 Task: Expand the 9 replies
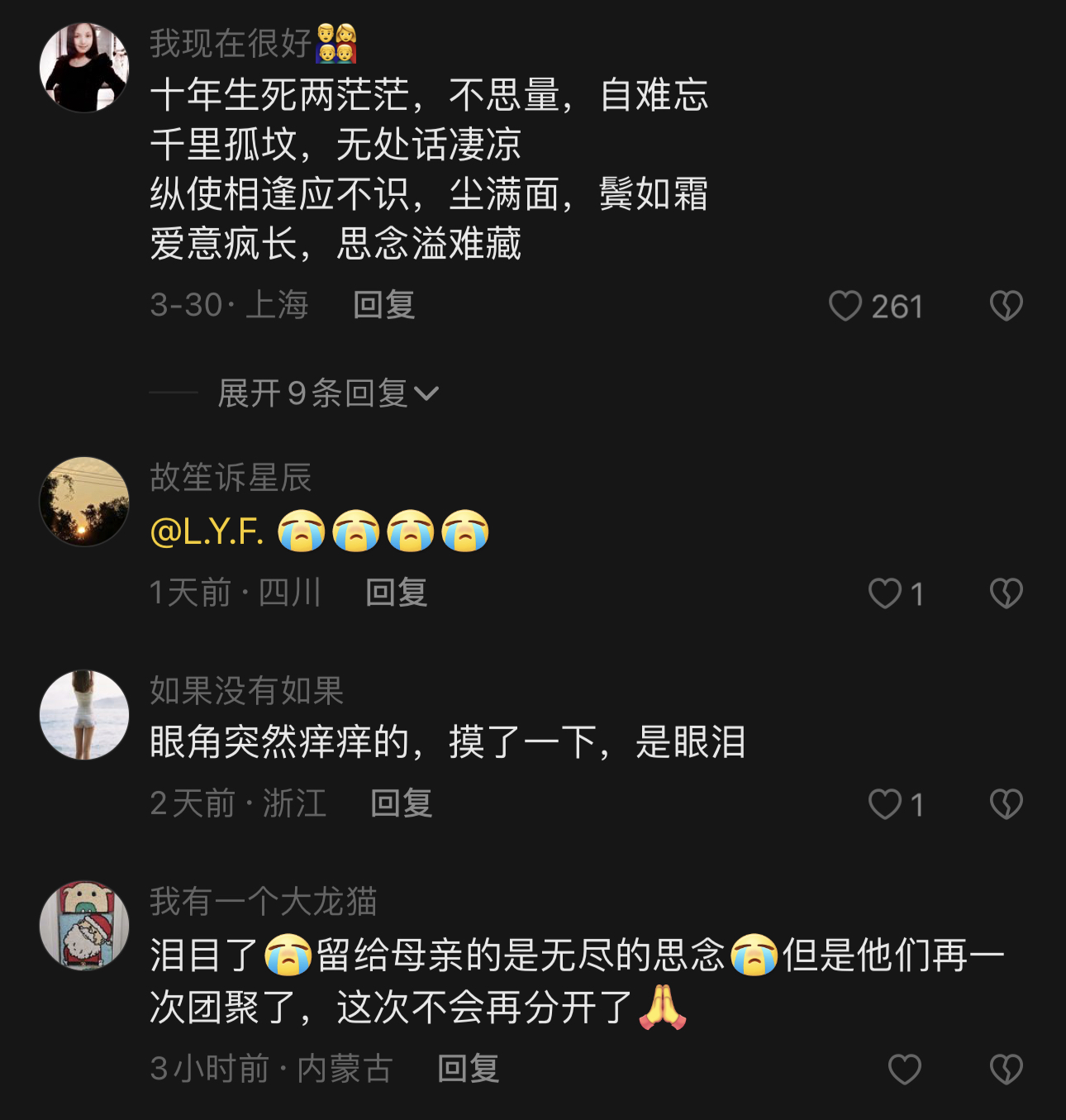(328, 393)
